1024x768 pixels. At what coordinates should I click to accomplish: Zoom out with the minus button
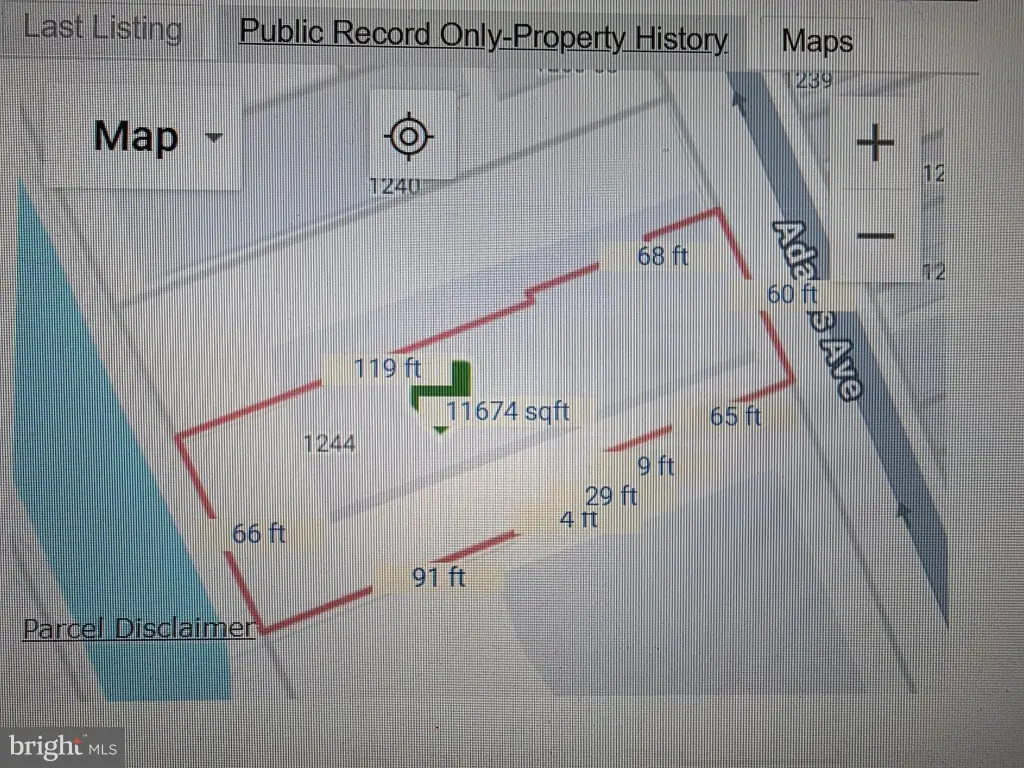tap(875, 236)
